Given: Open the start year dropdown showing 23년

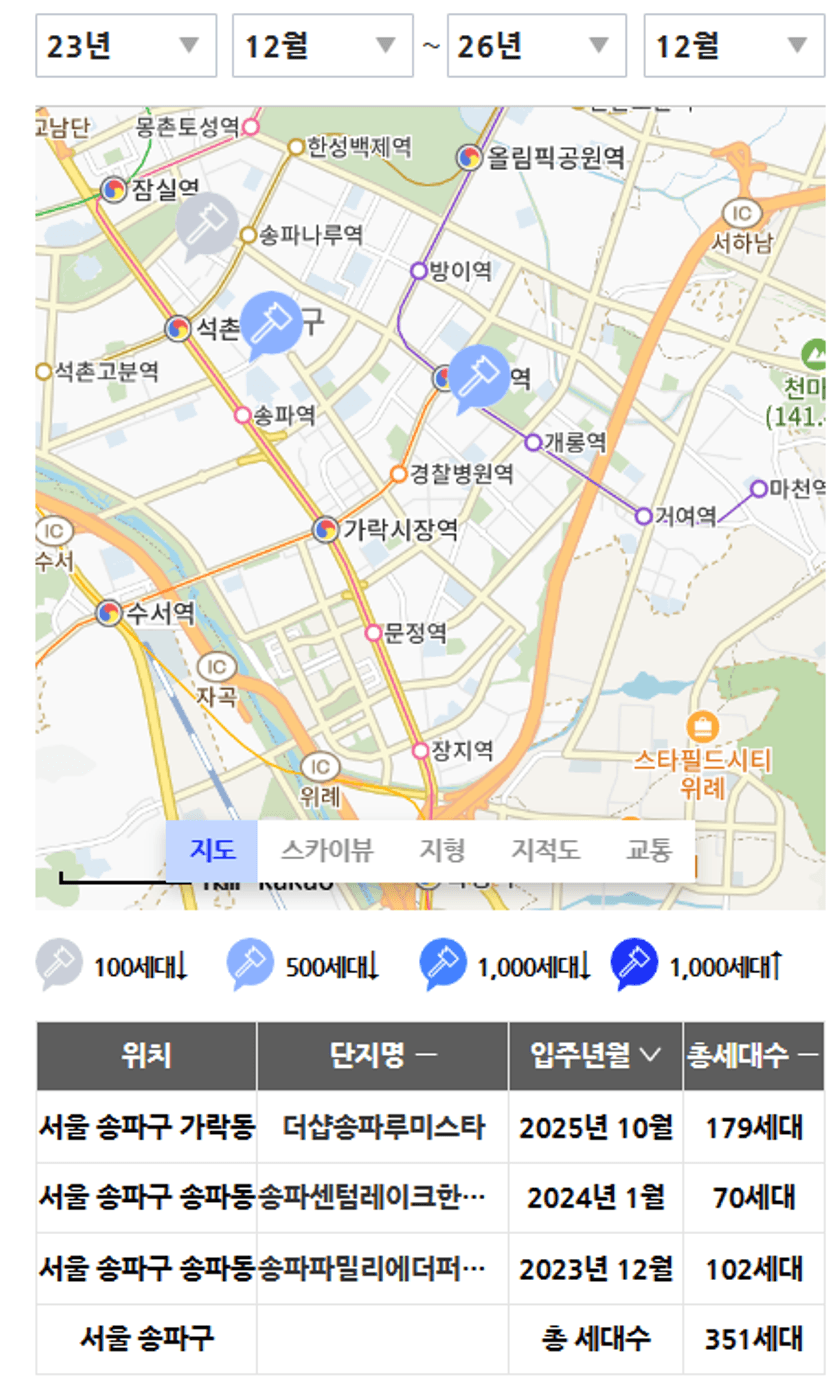Looking at the screenshot, I should pyautogui.click(x=126, y=45).
